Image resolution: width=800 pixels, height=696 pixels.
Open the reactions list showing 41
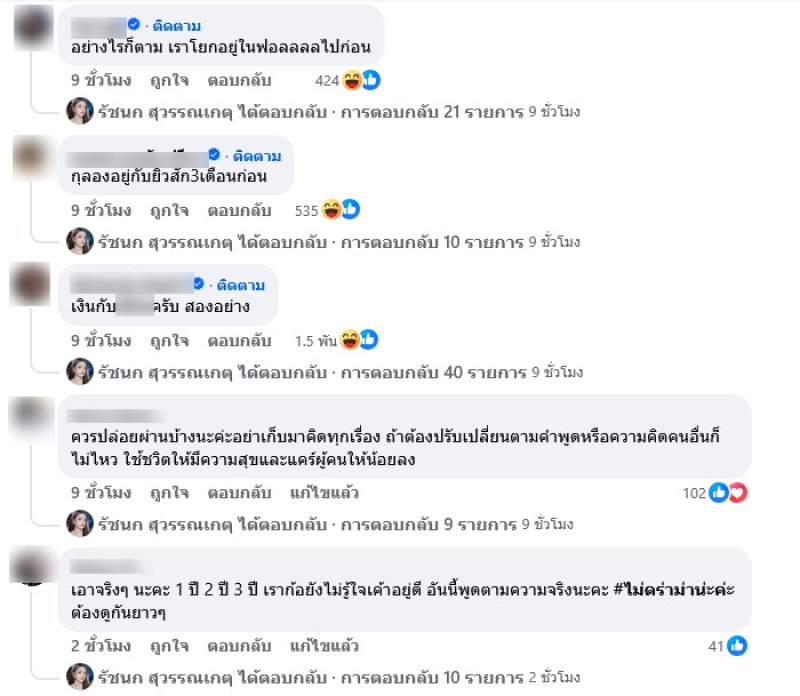click(x=727, y=646)
